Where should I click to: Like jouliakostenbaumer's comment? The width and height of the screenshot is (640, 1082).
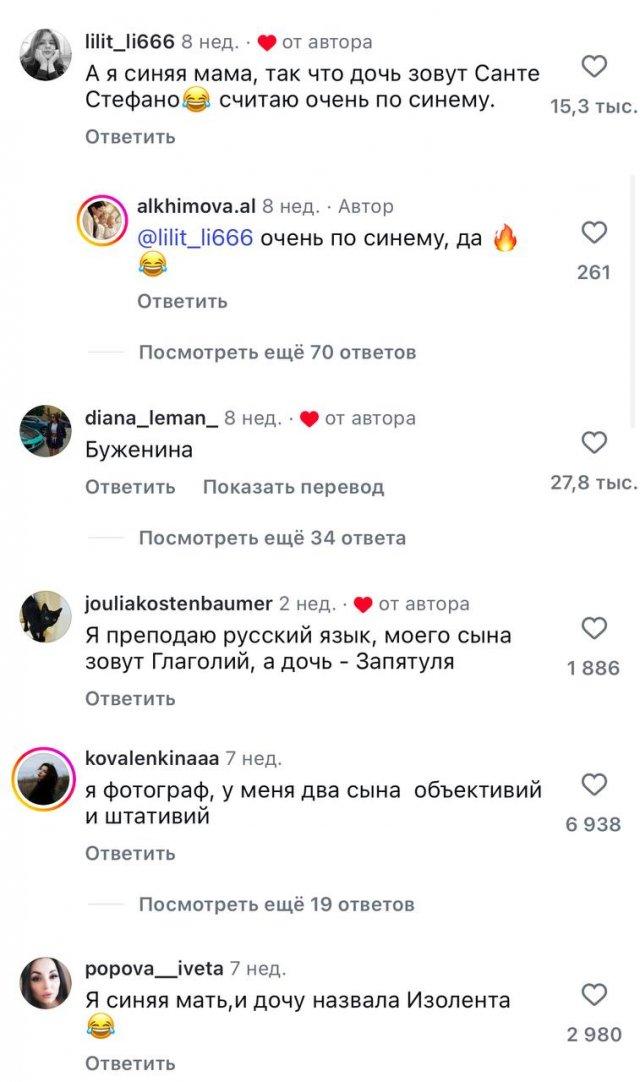pos(594,628)
